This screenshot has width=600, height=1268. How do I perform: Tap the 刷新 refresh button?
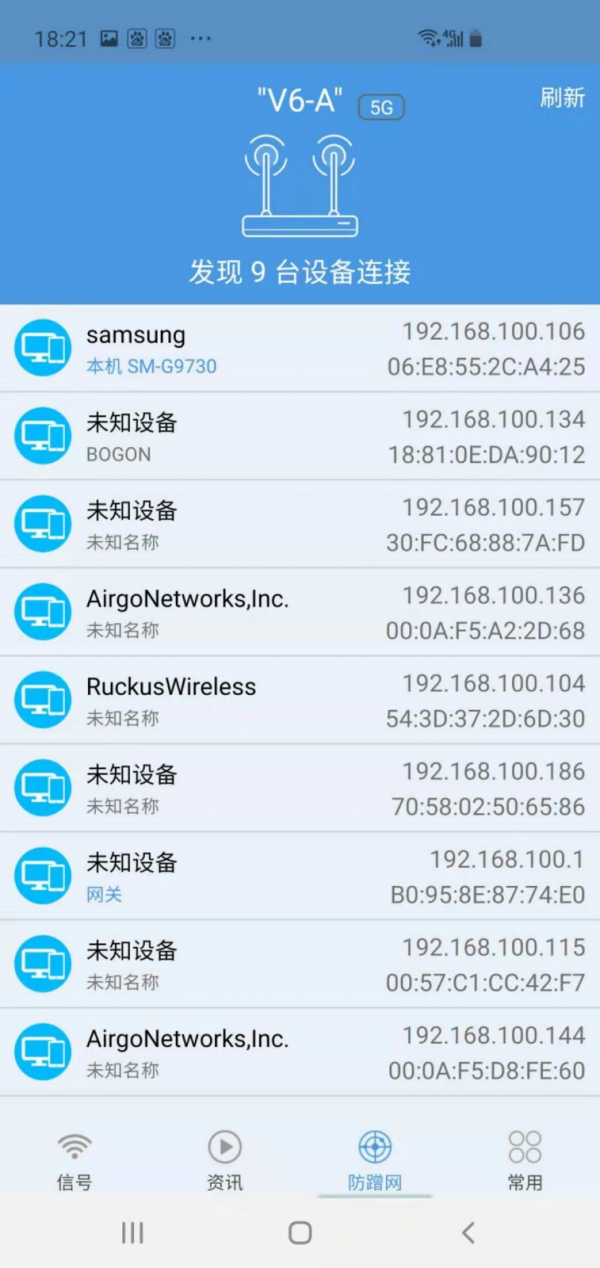(x=562, y=98)
